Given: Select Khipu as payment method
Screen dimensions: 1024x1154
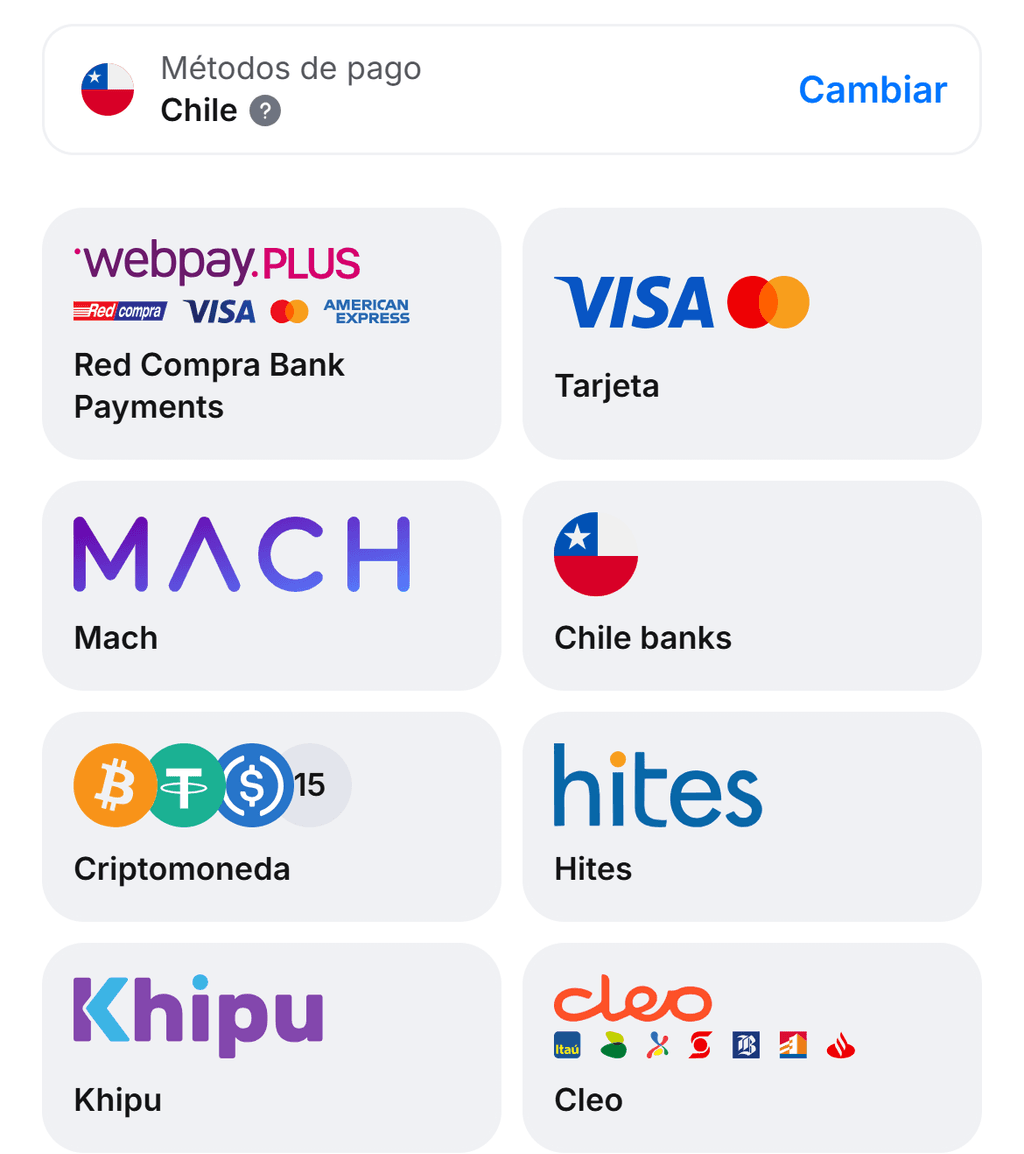Looking at the screenshot, I should click(x=271, y=1047).
